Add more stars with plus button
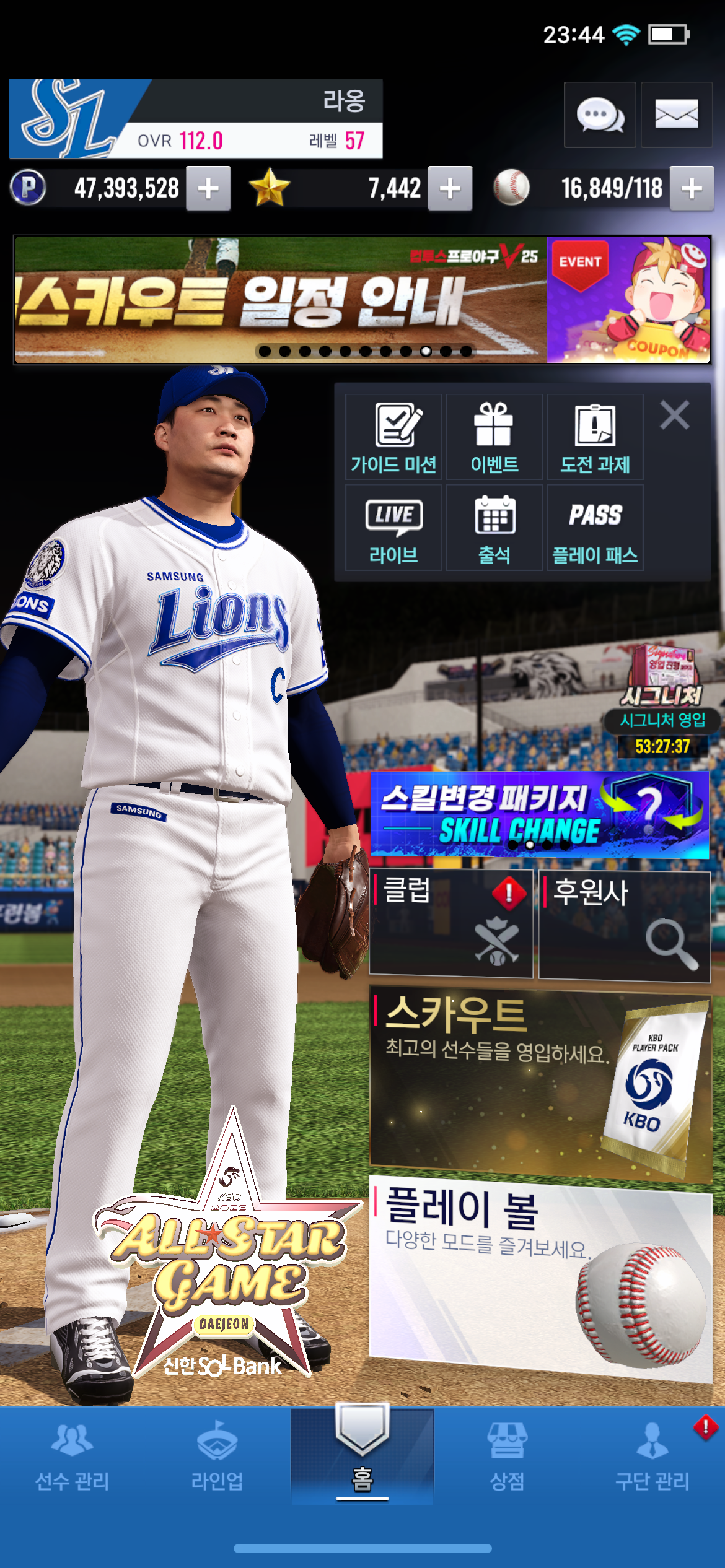725x1568 pixels. pos(450,188)
